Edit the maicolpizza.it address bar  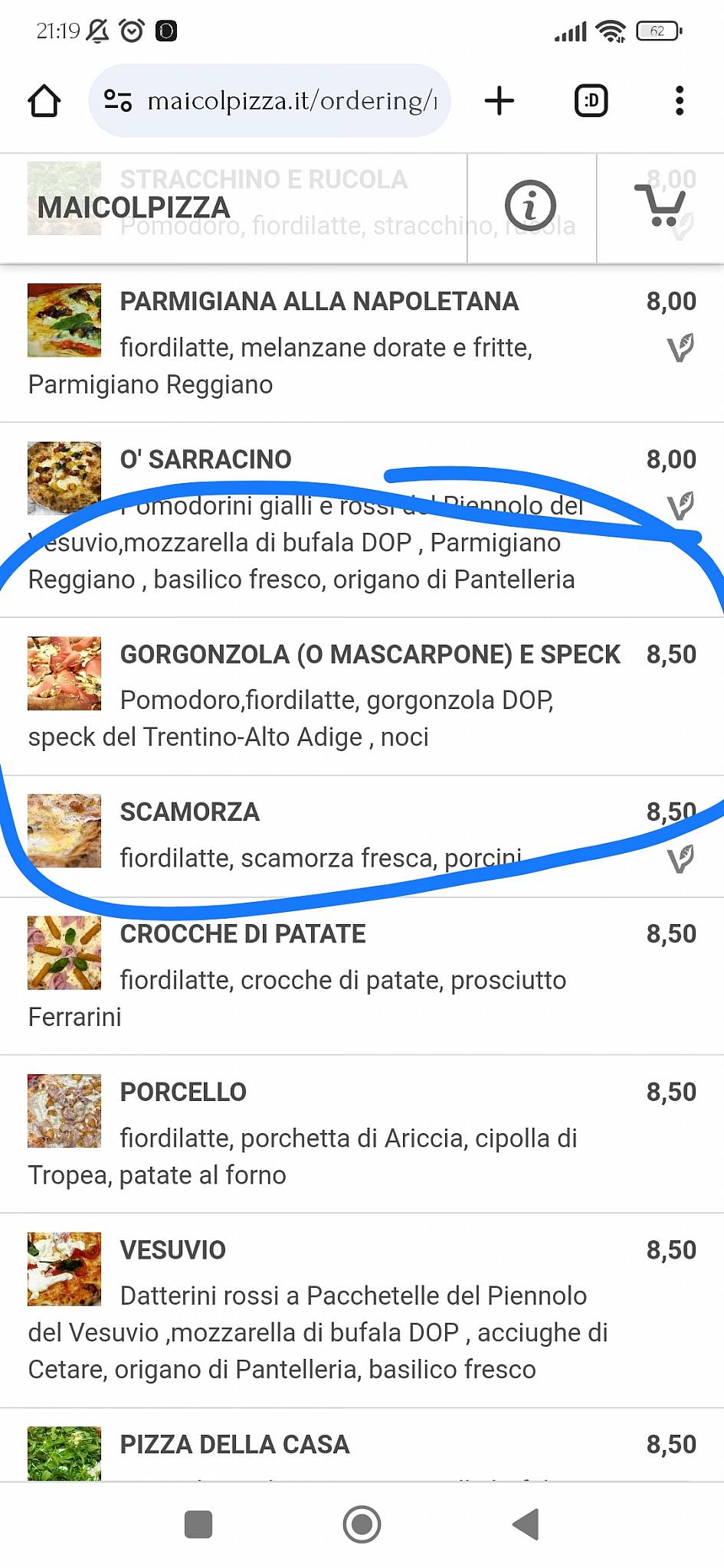[291, 101]
